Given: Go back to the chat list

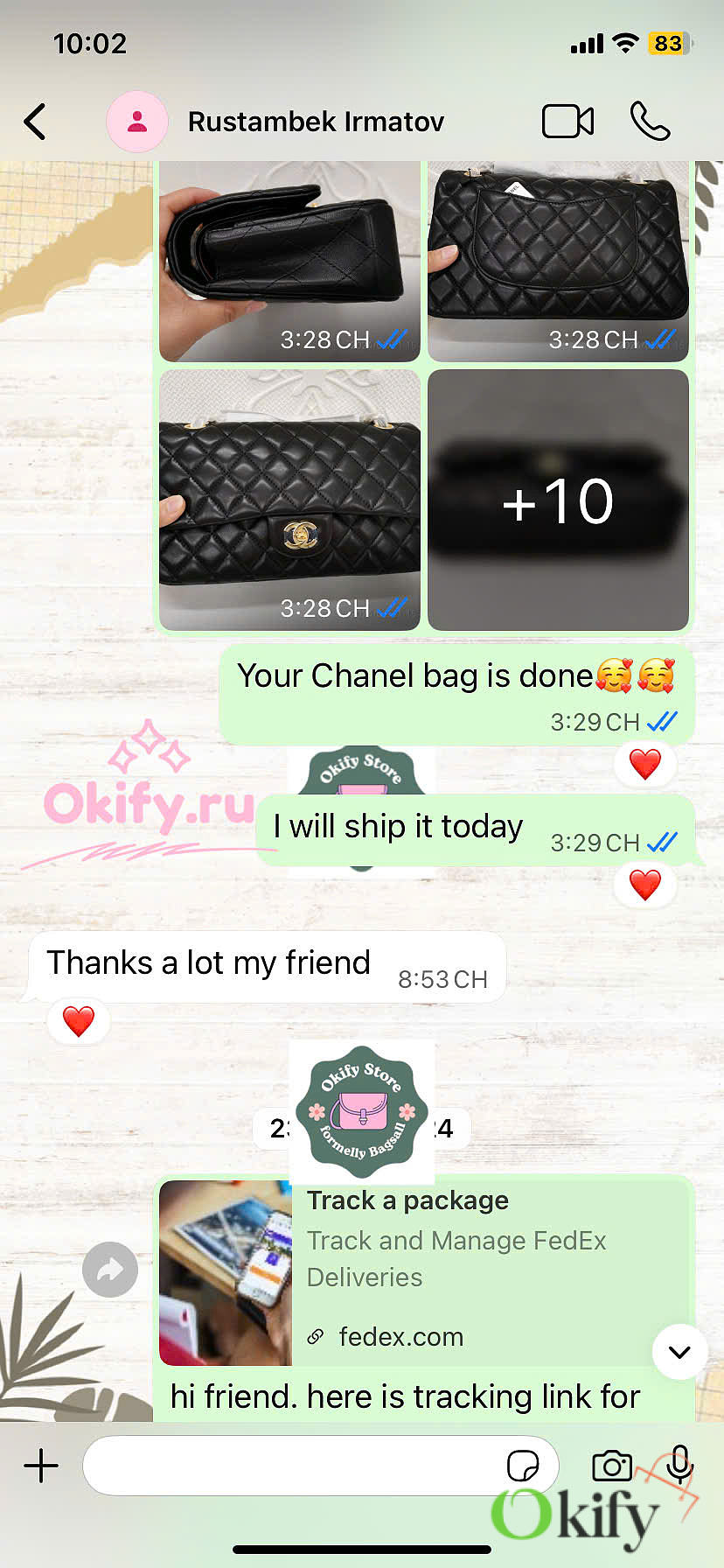Looking at the screenshot, I should [x=35, y=122].
